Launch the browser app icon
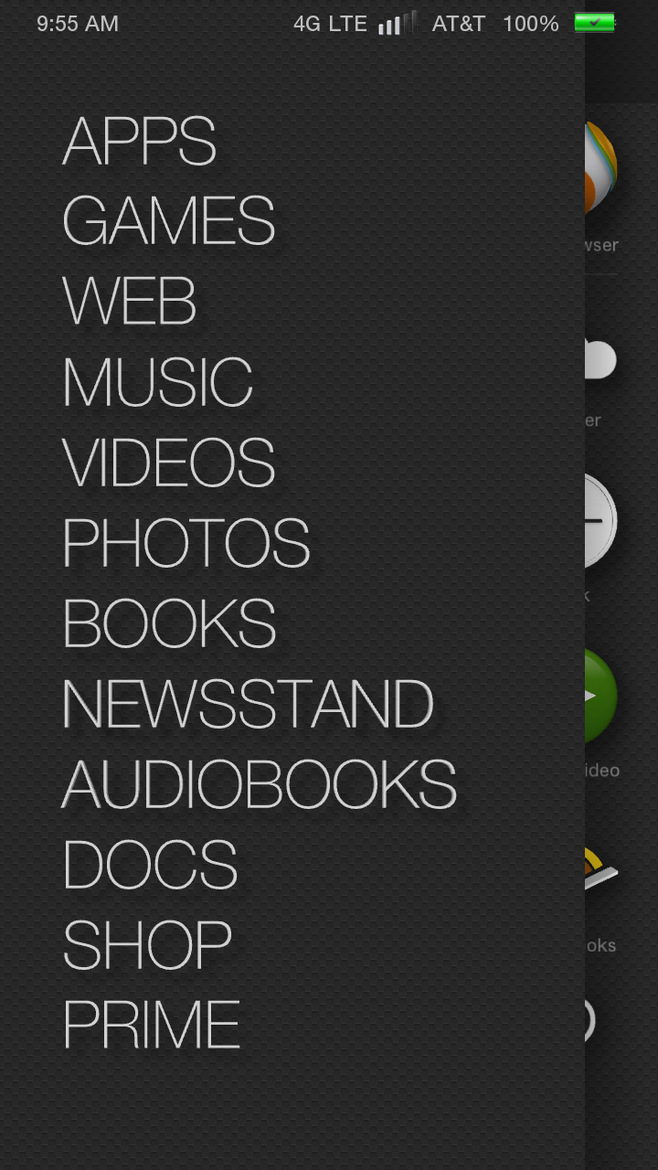The image size is (658, 1170). coord(602,168)
